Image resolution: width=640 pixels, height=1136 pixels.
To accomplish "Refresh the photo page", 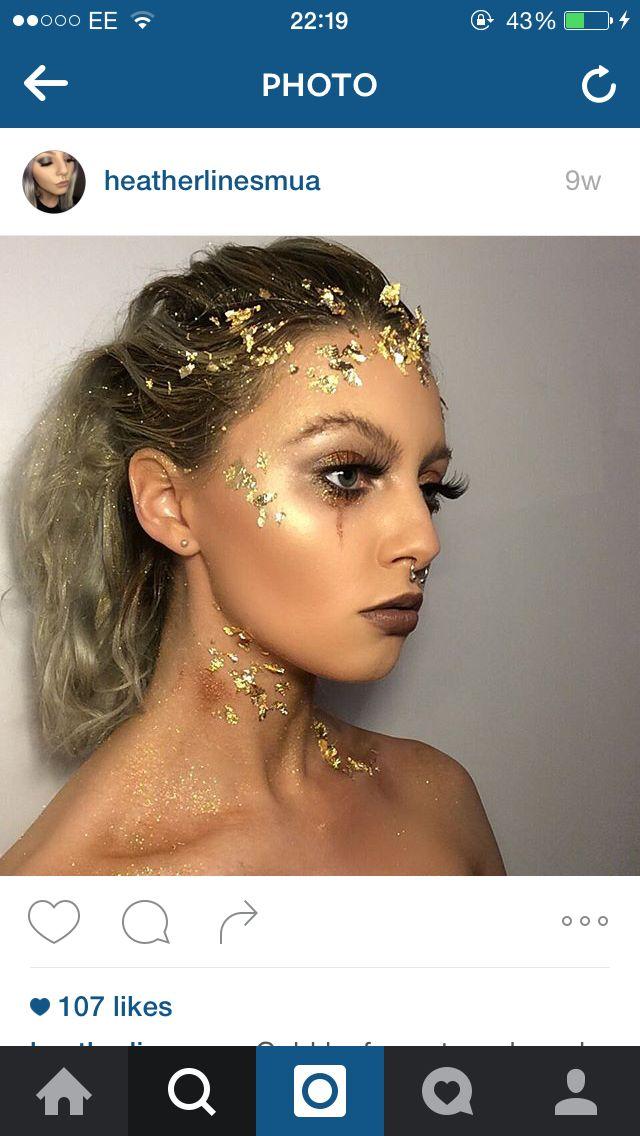I will [599, 85].
